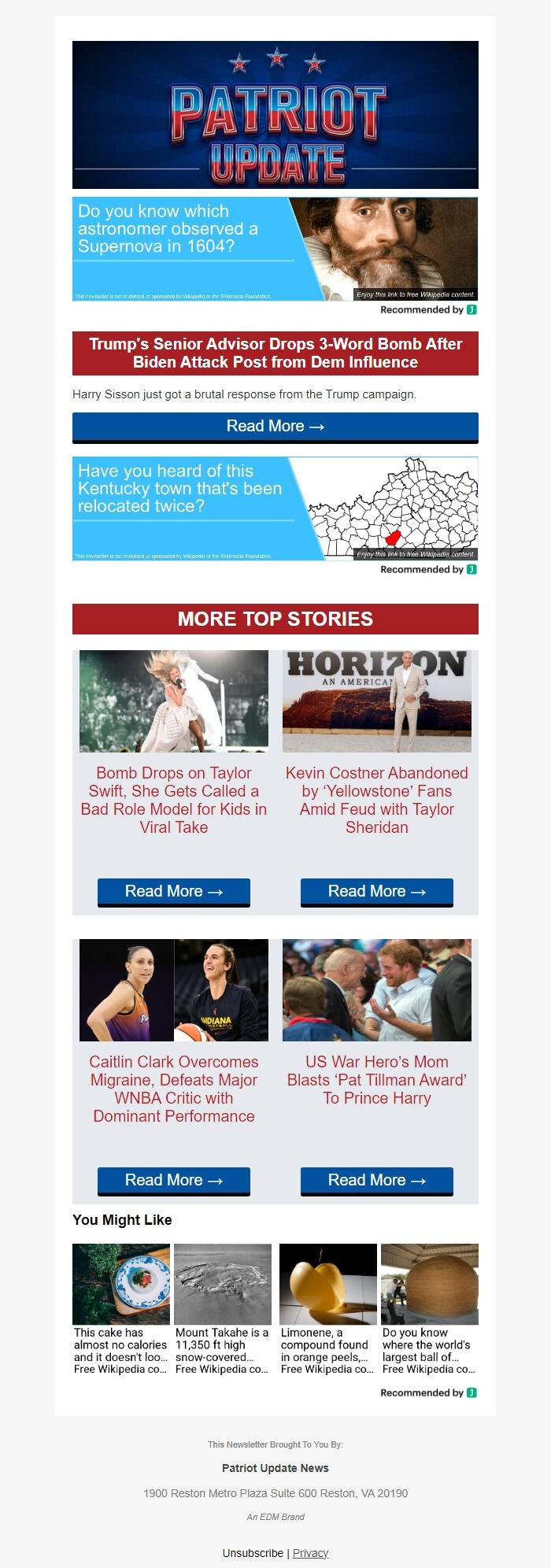Open the supernova astronomer Wikipedia banner

275,249
